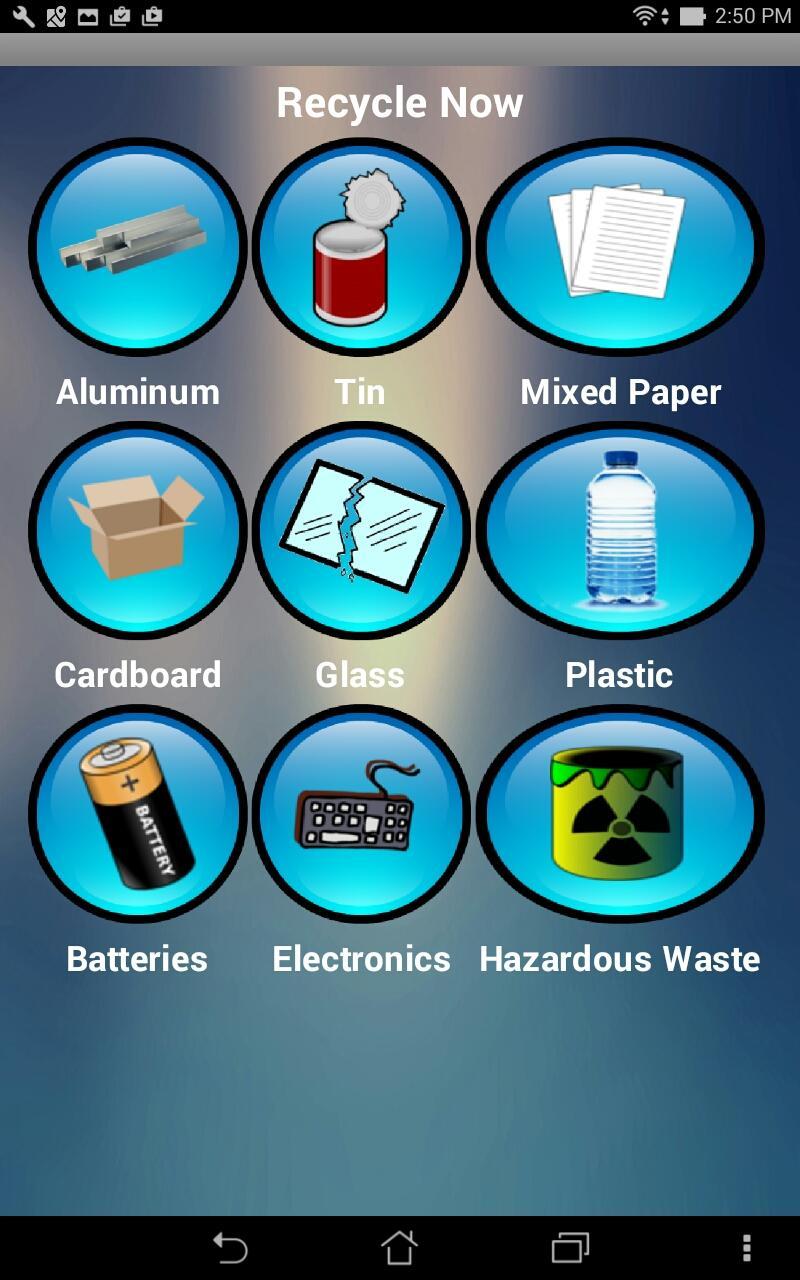This screenshot has height=1280, width=800.
Task: Open the Electronics category
Action: (x=360, y=813)
